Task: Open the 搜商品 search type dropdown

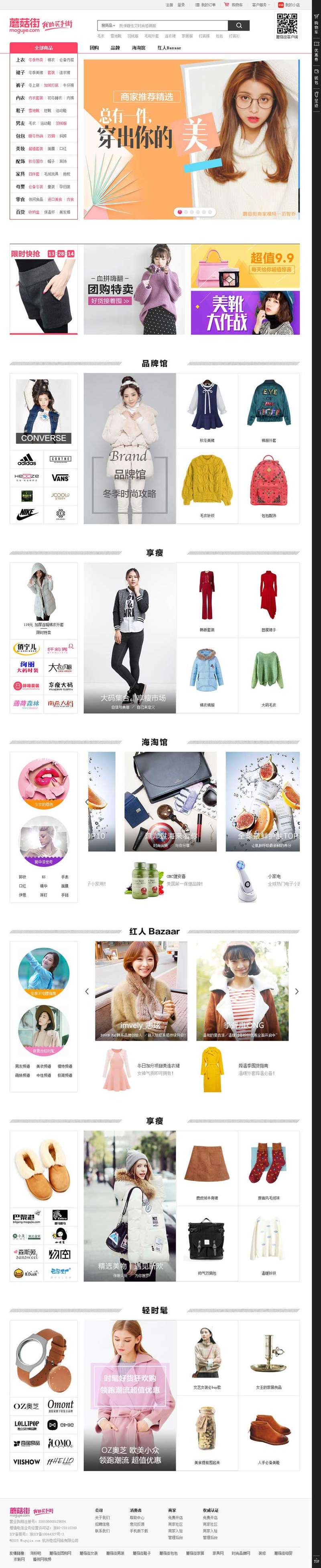Action: point(108,26)
